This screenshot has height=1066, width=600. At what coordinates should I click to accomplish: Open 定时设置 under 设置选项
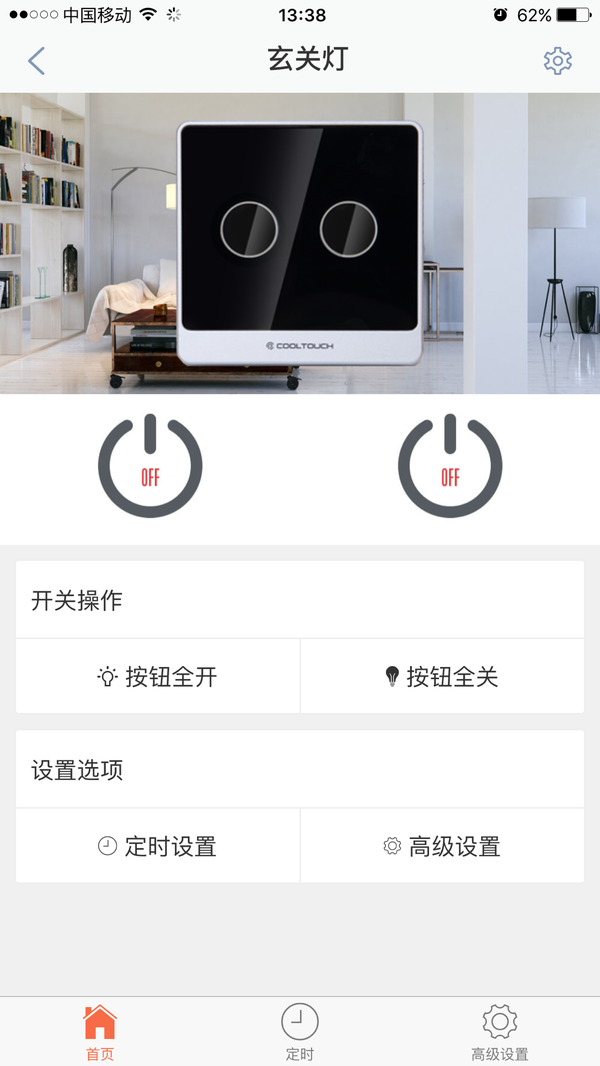158,846
